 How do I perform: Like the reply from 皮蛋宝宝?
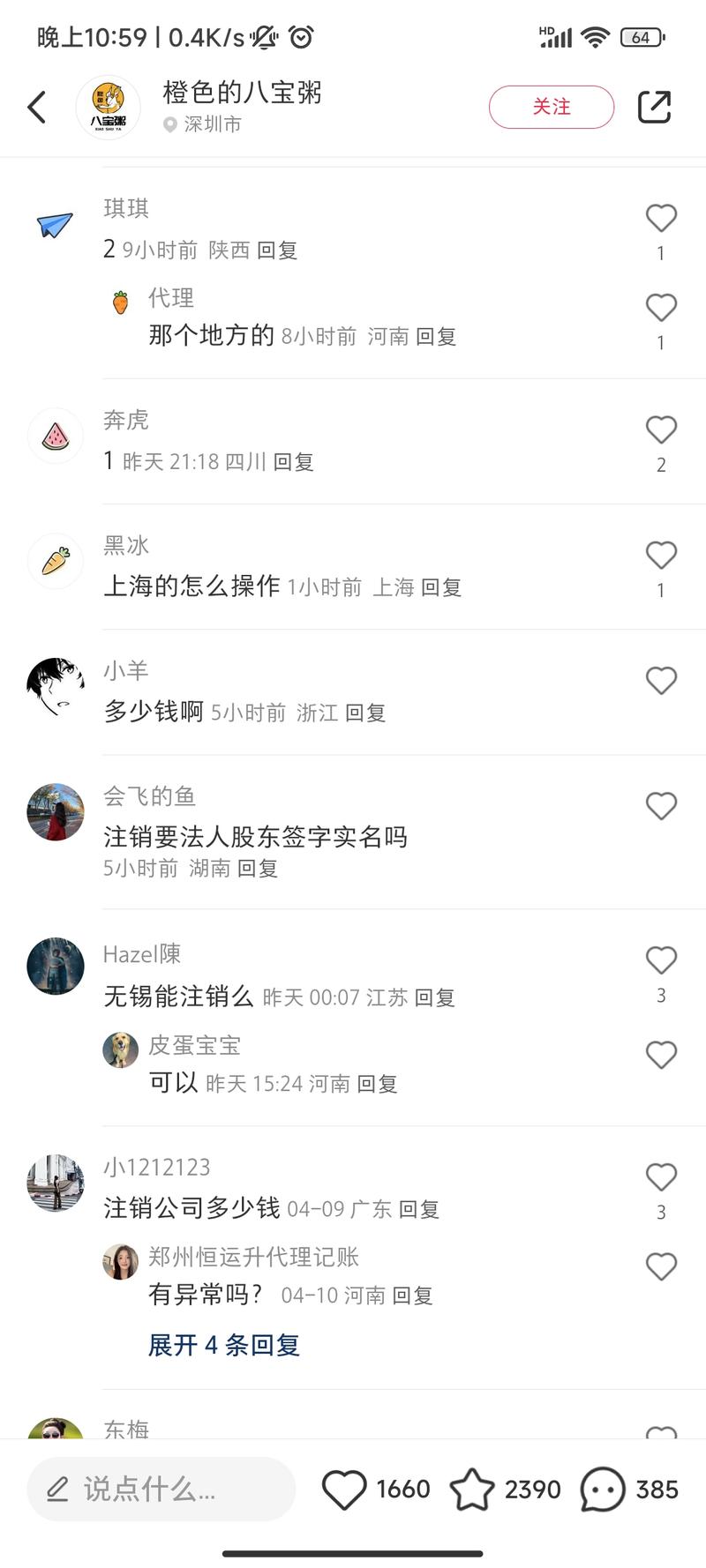[x=661, y=1053]
